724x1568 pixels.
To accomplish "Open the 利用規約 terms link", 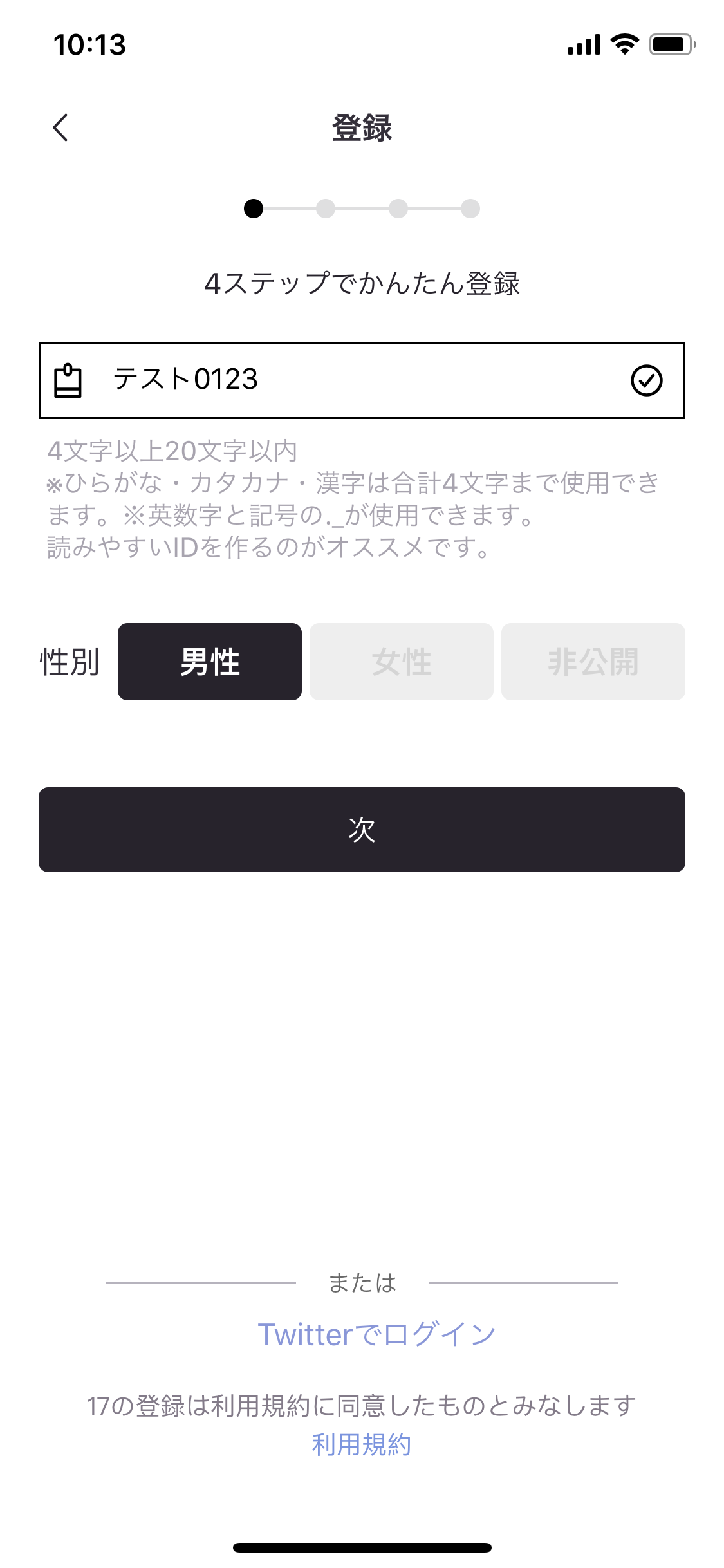I will coord(362,1445).
